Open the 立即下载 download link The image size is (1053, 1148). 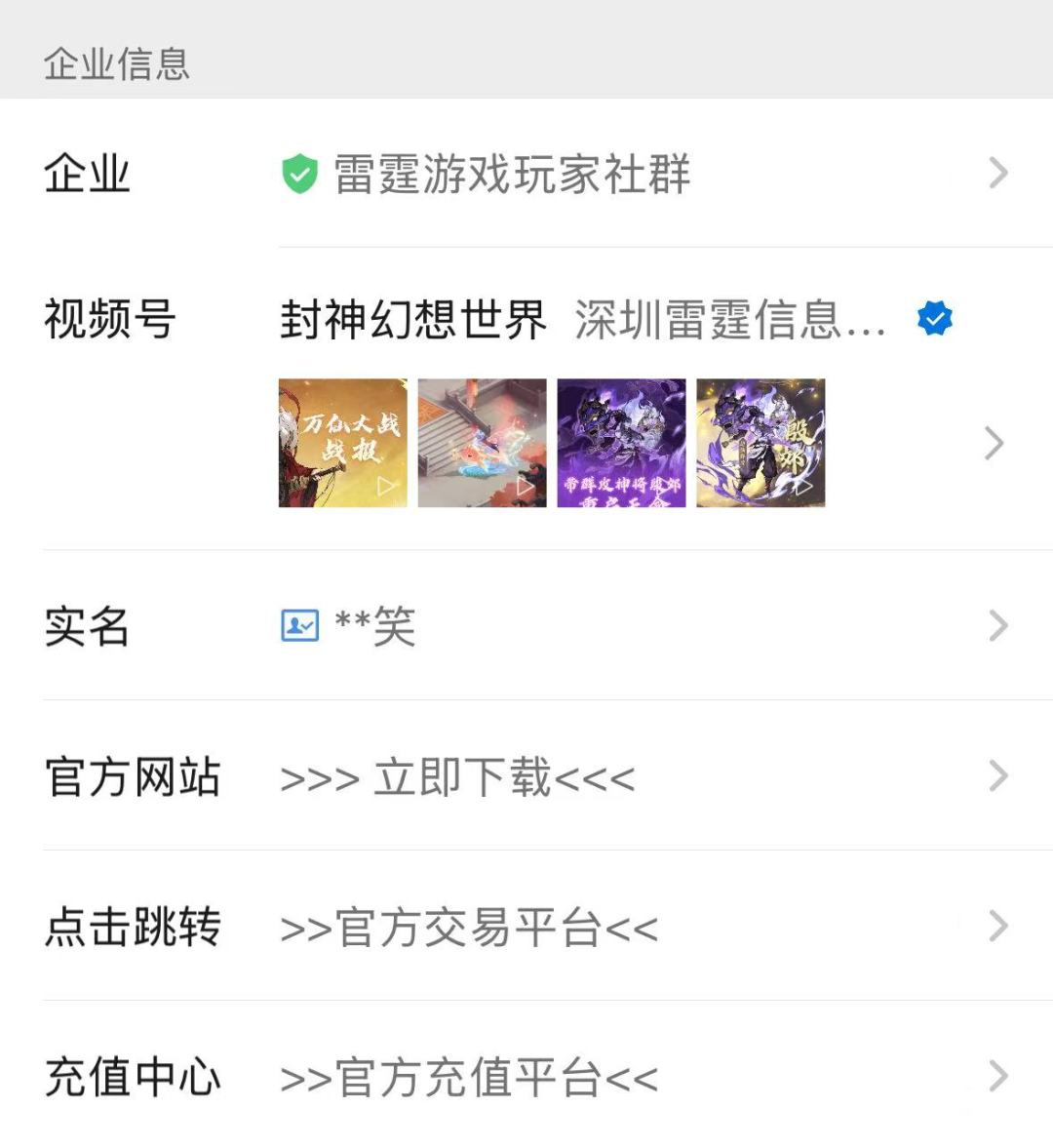[x=458, y=776]
